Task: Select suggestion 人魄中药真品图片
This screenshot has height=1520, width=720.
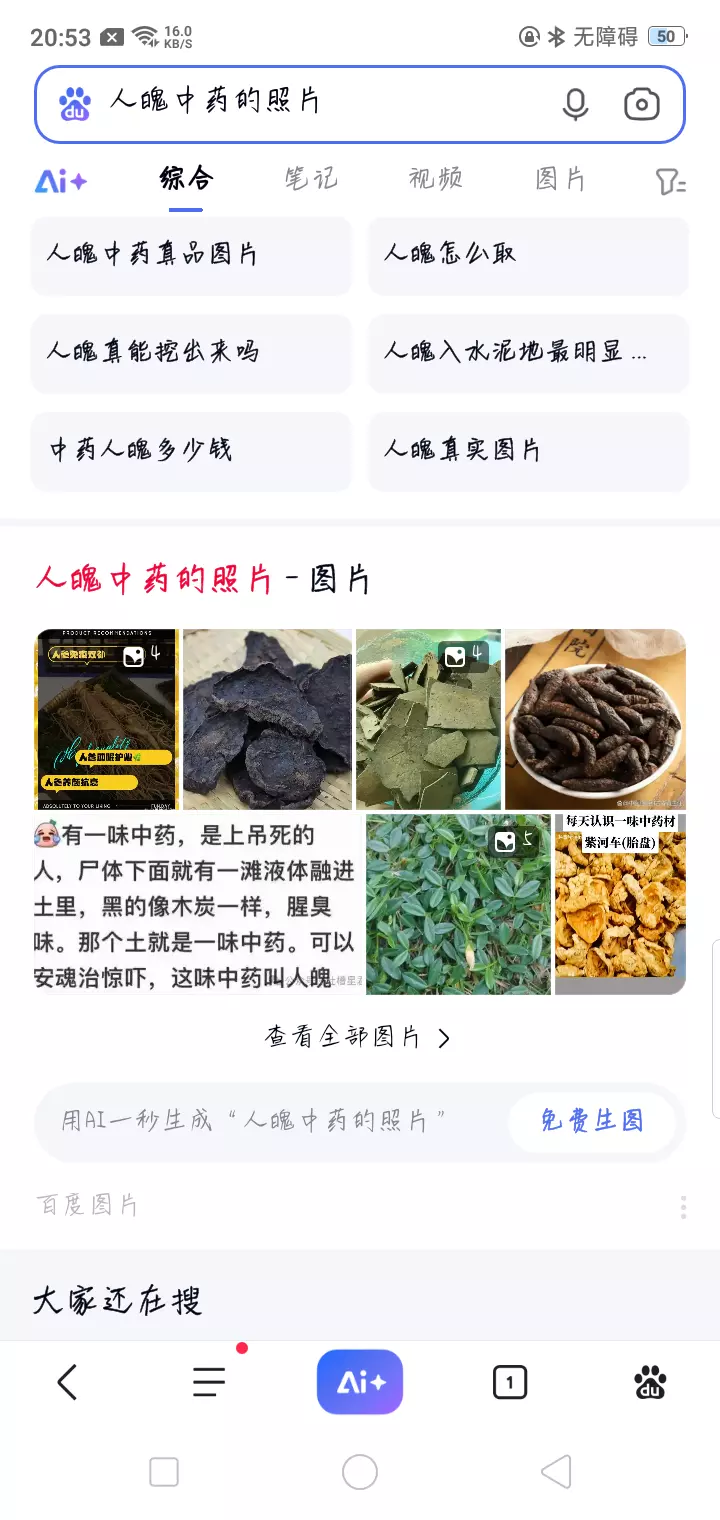Action: point(191,255)
